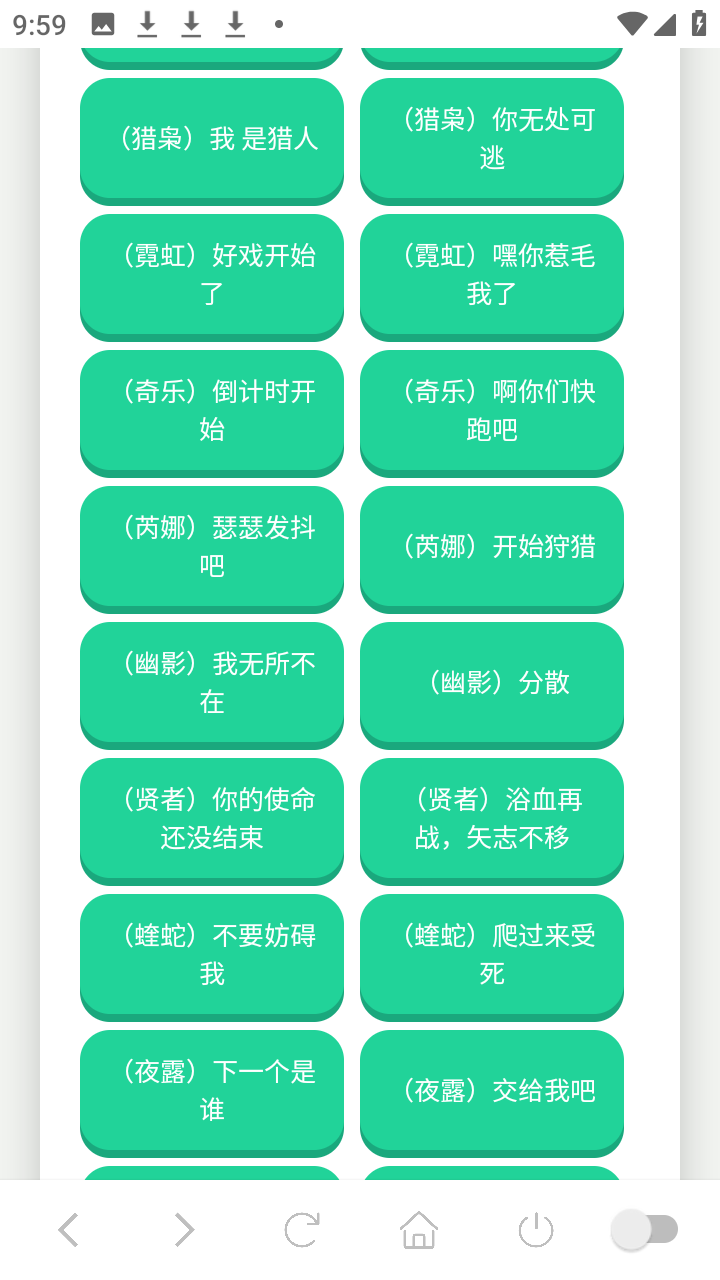Refresh the page

pos(301,1229)
